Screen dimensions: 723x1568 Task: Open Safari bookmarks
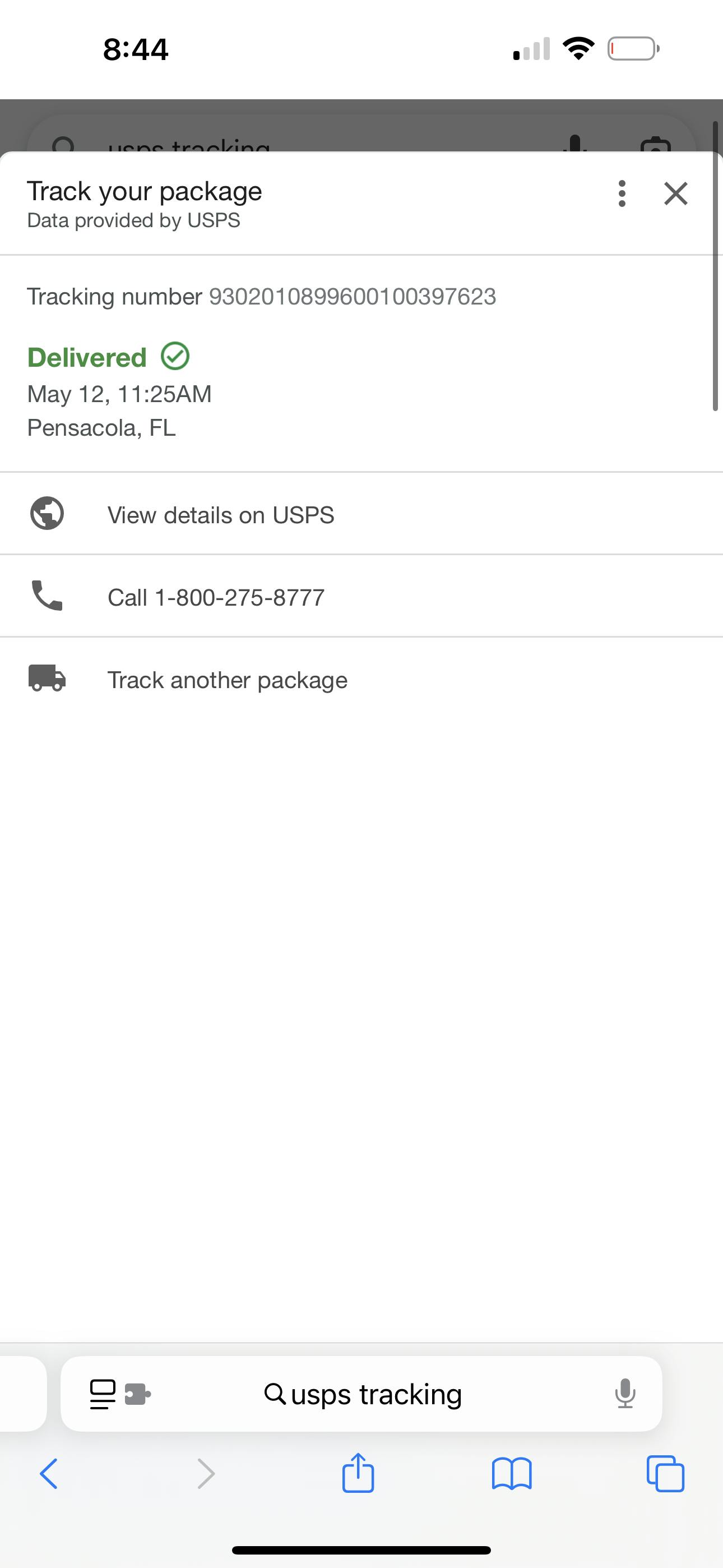[x=512, y=1474]
